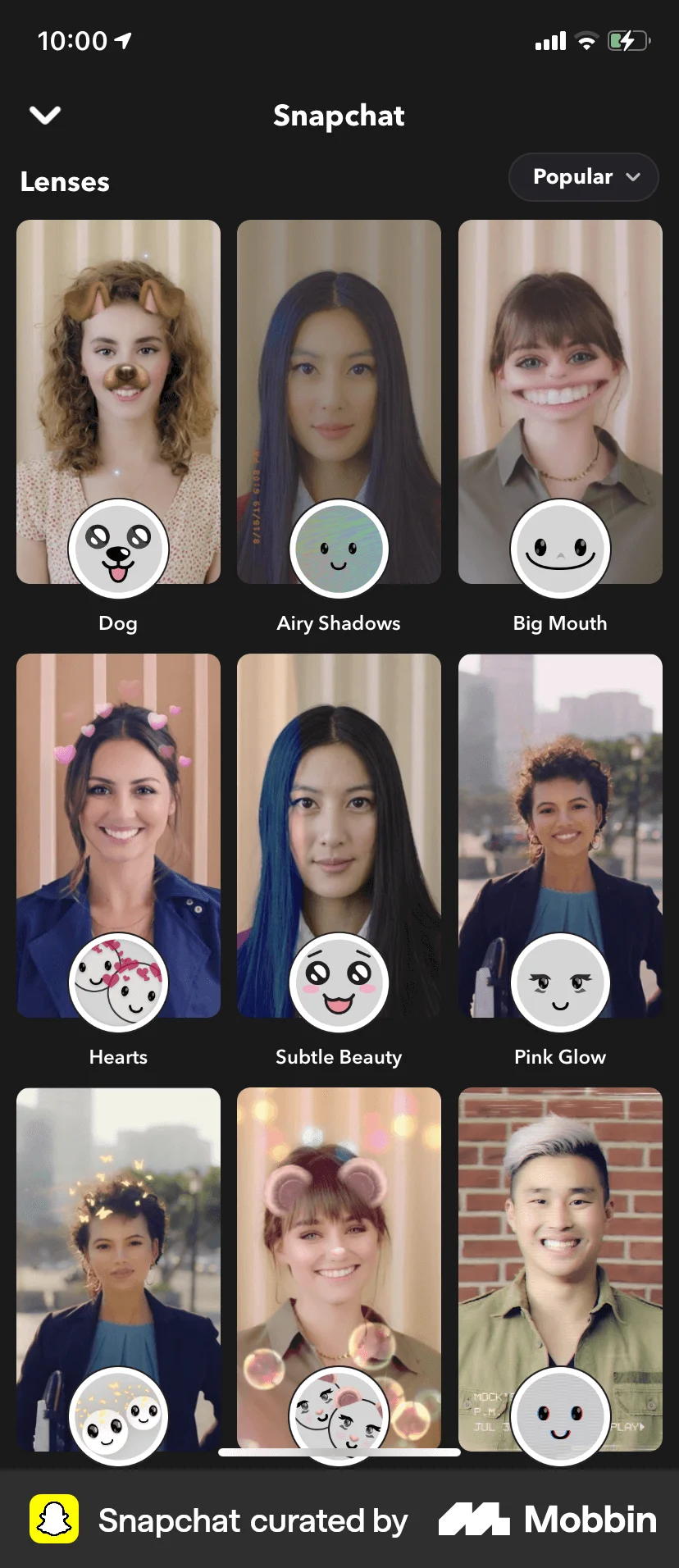
Task: Choose the Hearts lens
Action: [x=118, y=835]
